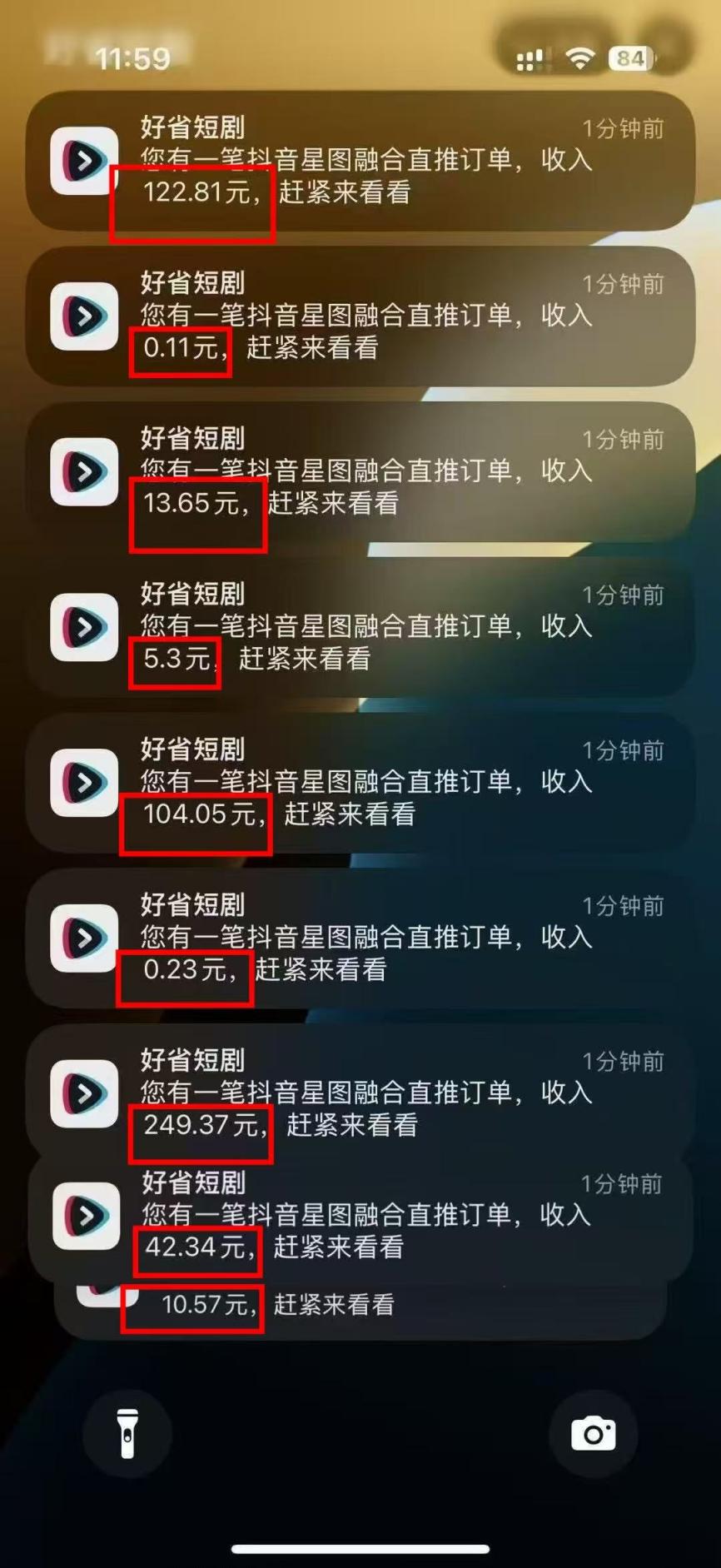Open the 104.05元 income notification
721x1568 pixels.
pyautogui.click(x=360, y=783)
